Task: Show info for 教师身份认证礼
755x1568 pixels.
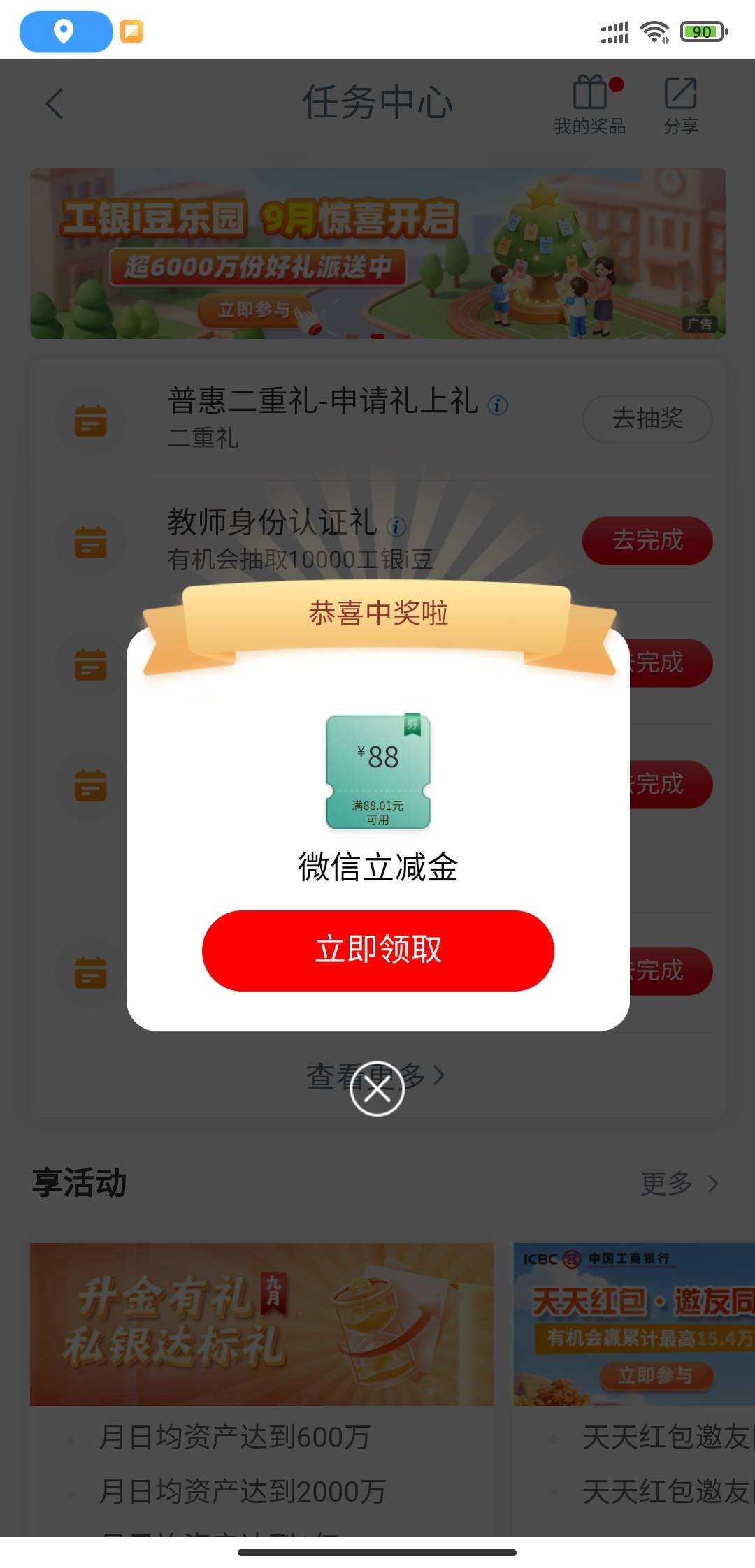Action: point(396,526)
